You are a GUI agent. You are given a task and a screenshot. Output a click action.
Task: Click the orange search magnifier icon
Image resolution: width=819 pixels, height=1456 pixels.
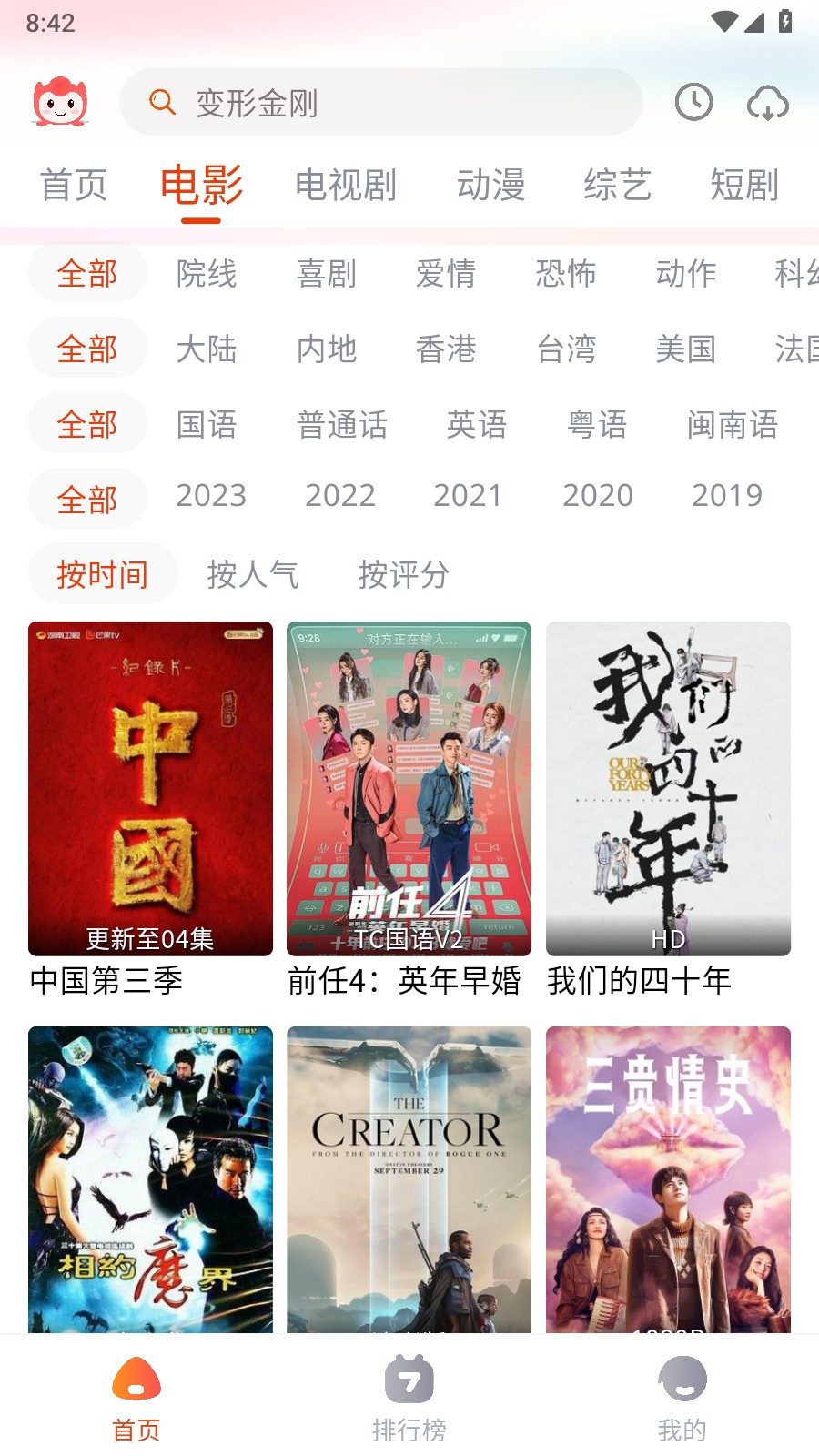(x=162, y=102)
